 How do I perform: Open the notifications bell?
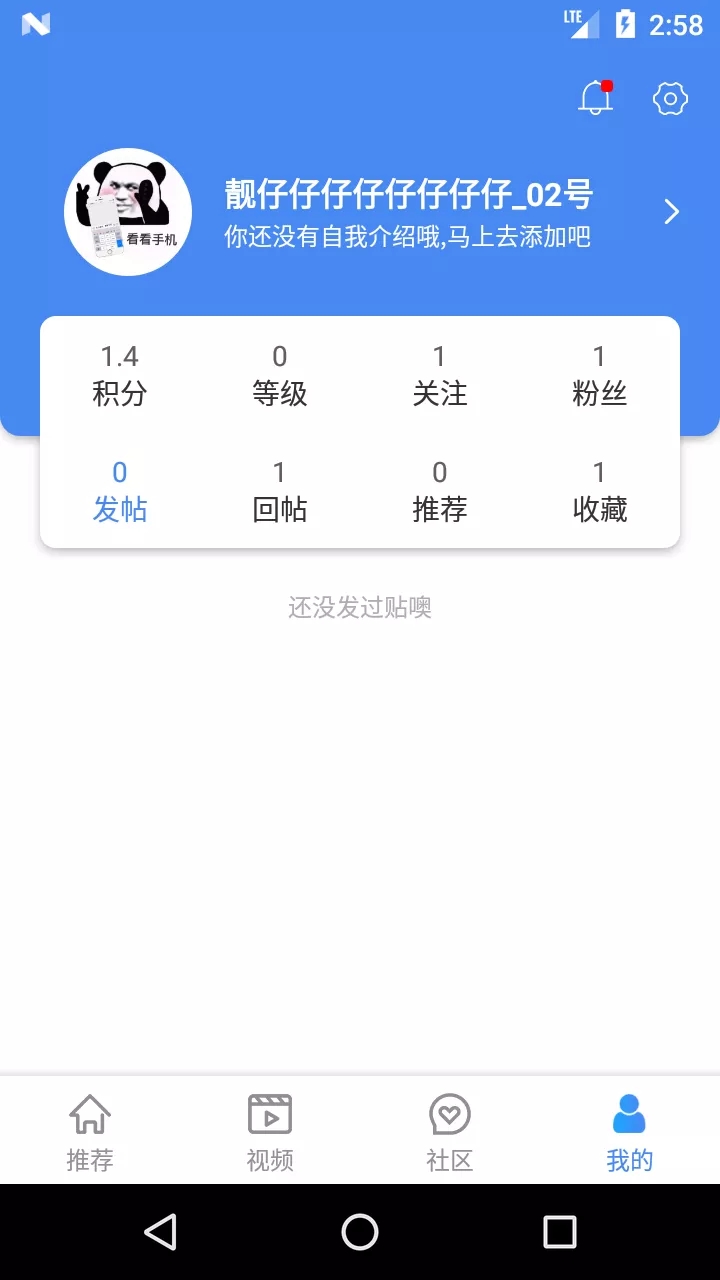pos(595,98)
